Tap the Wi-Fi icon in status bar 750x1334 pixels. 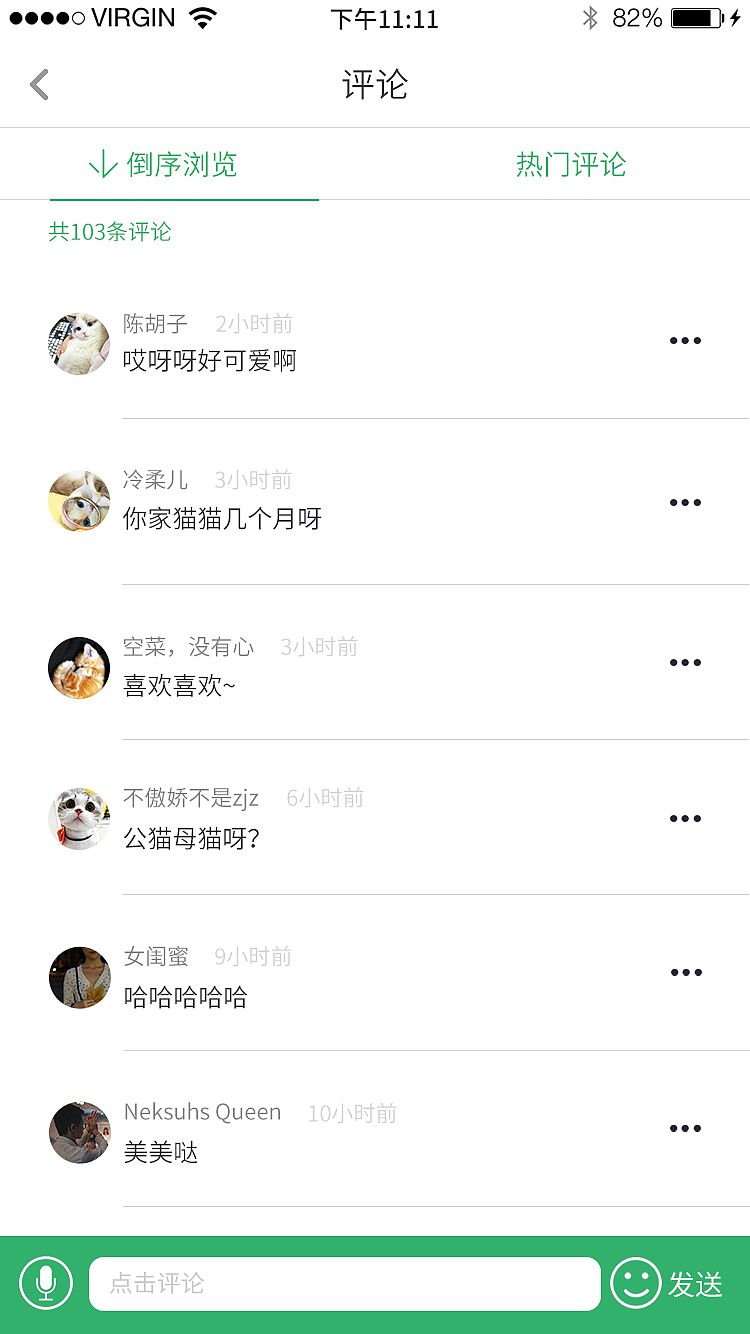(x=202, y=17)
